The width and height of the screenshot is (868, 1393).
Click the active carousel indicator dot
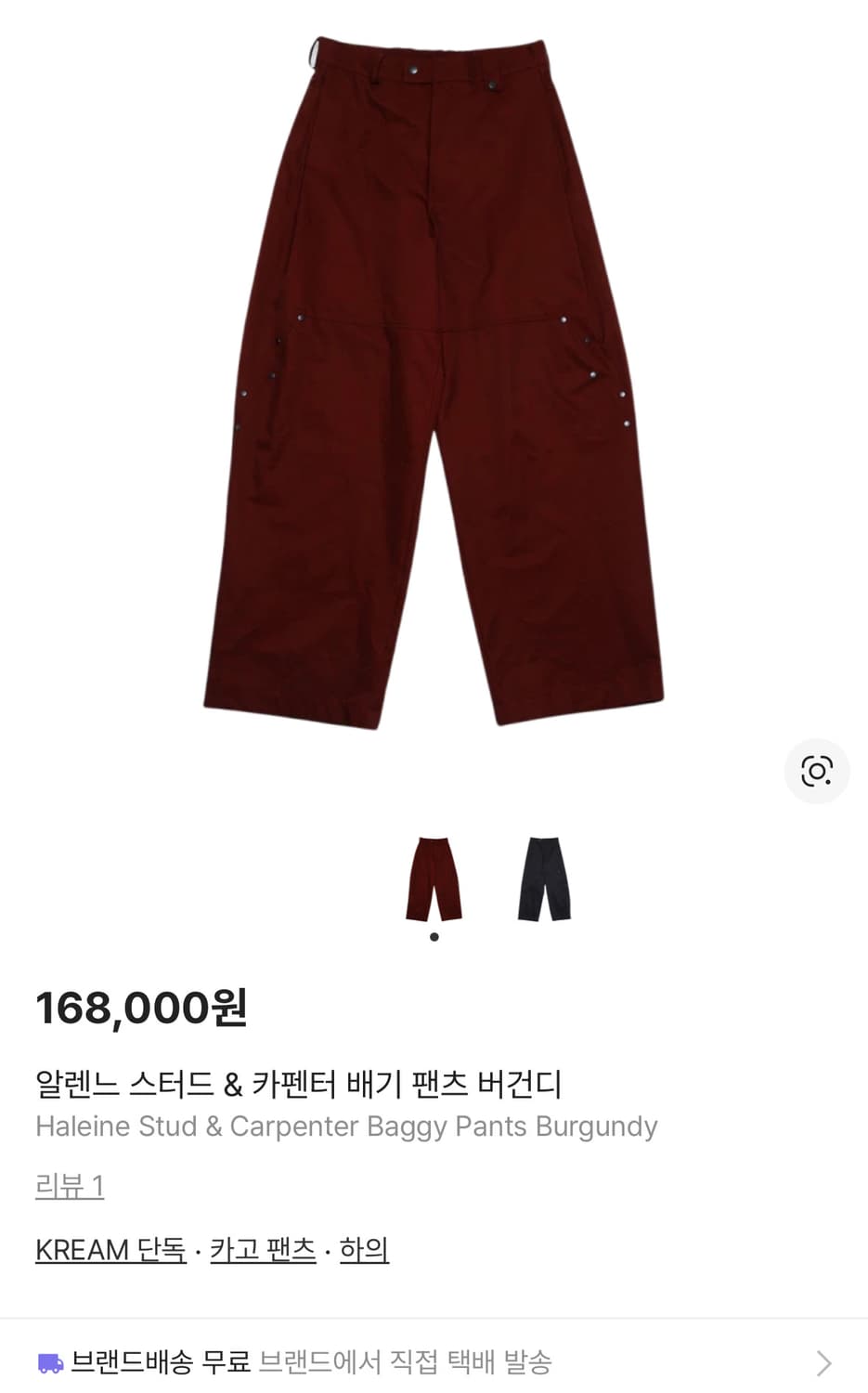point(434,937)
